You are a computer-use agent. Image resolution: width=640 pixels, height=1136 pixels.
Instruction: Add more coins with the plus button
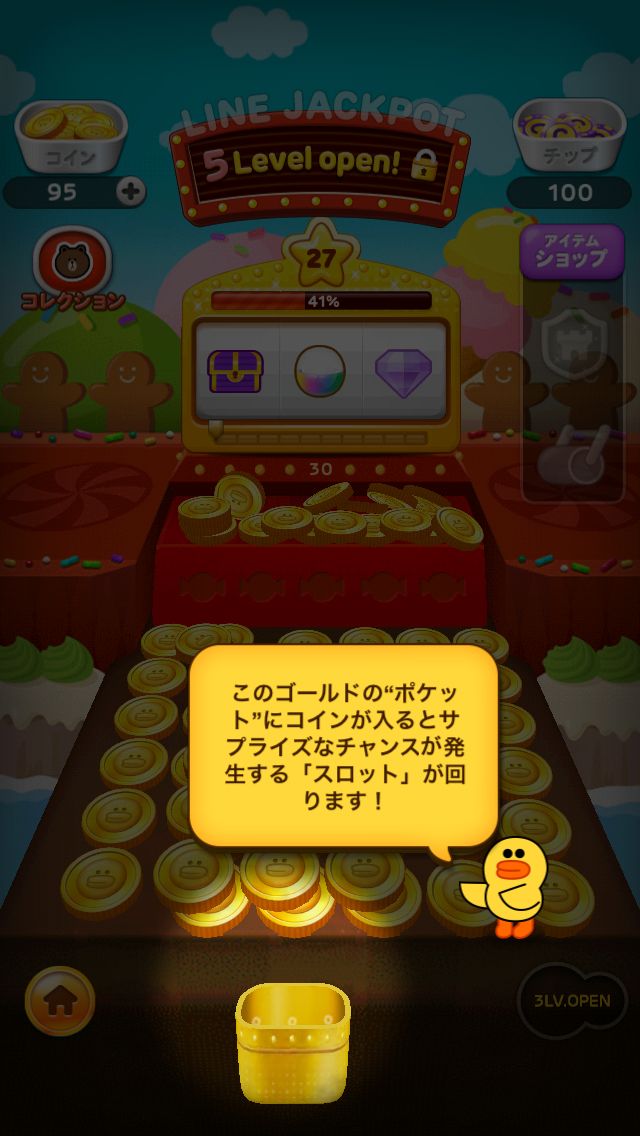[130, 192]
